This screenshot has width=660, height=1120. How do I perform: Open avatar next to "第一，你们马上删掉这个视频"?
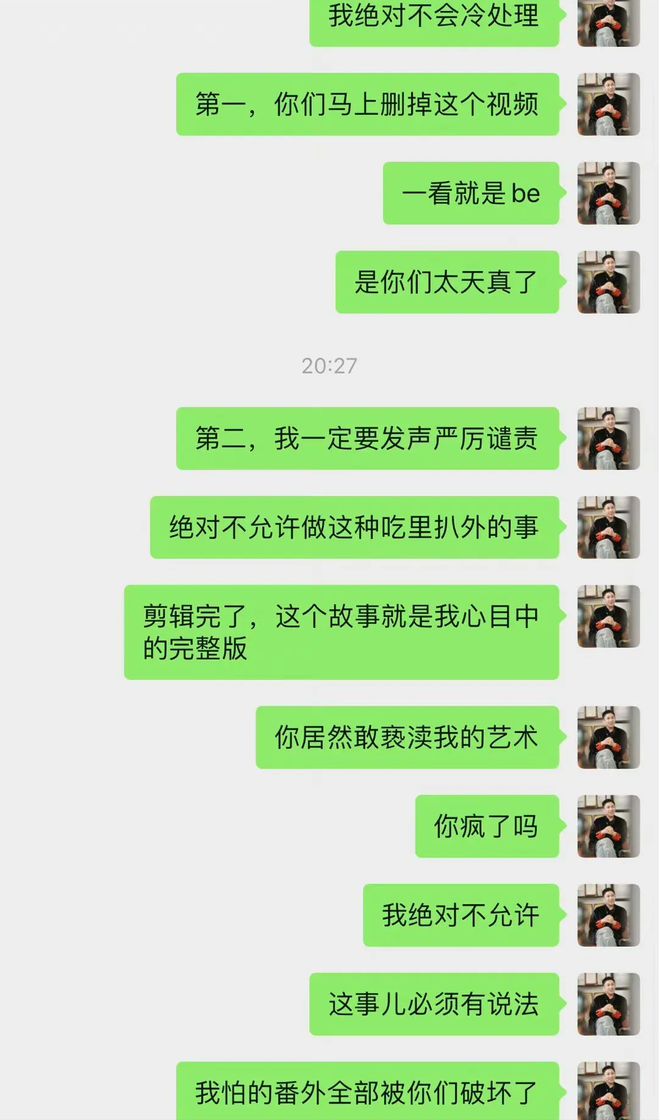coord(608,104)
